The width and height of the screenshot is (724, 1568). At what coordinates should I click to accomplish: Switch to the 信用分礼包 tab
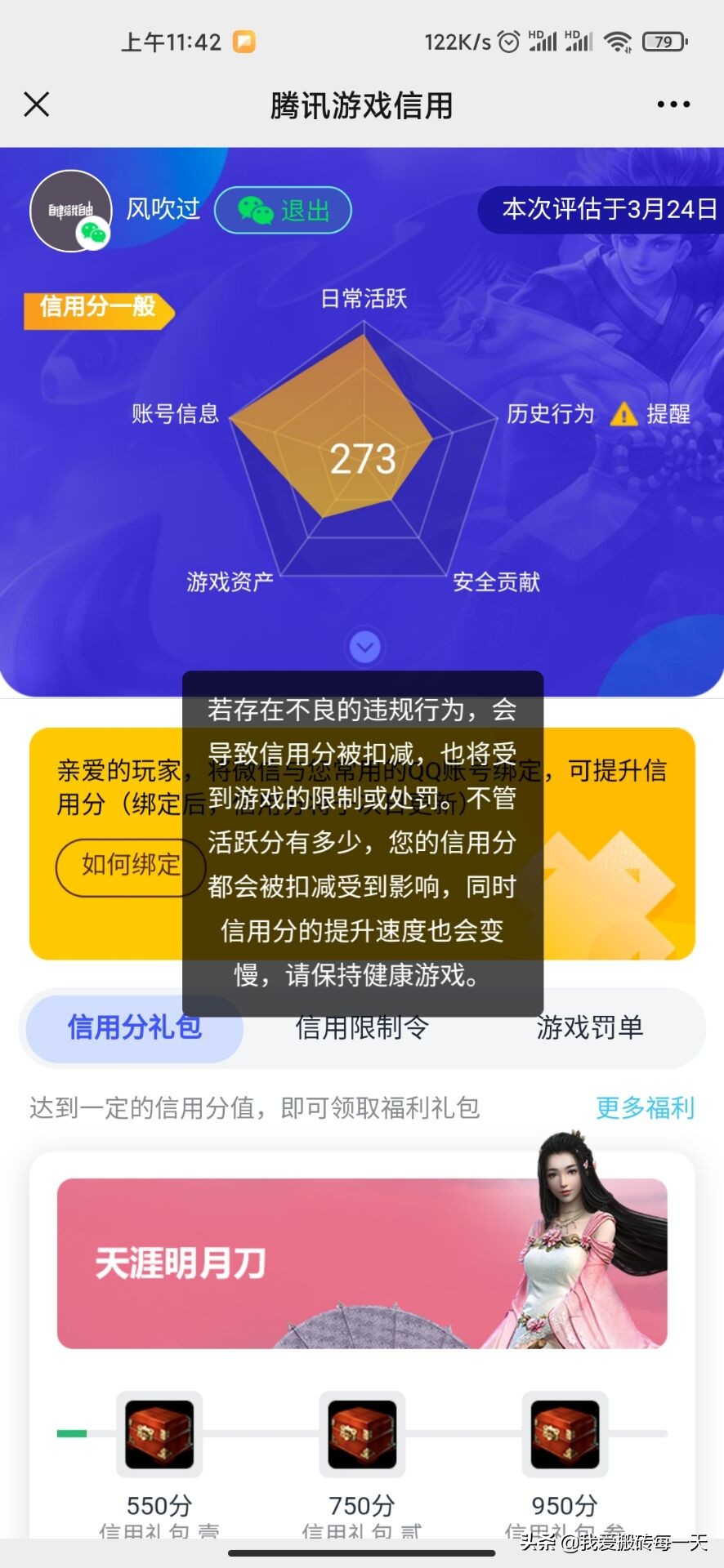pos(135,1028)
